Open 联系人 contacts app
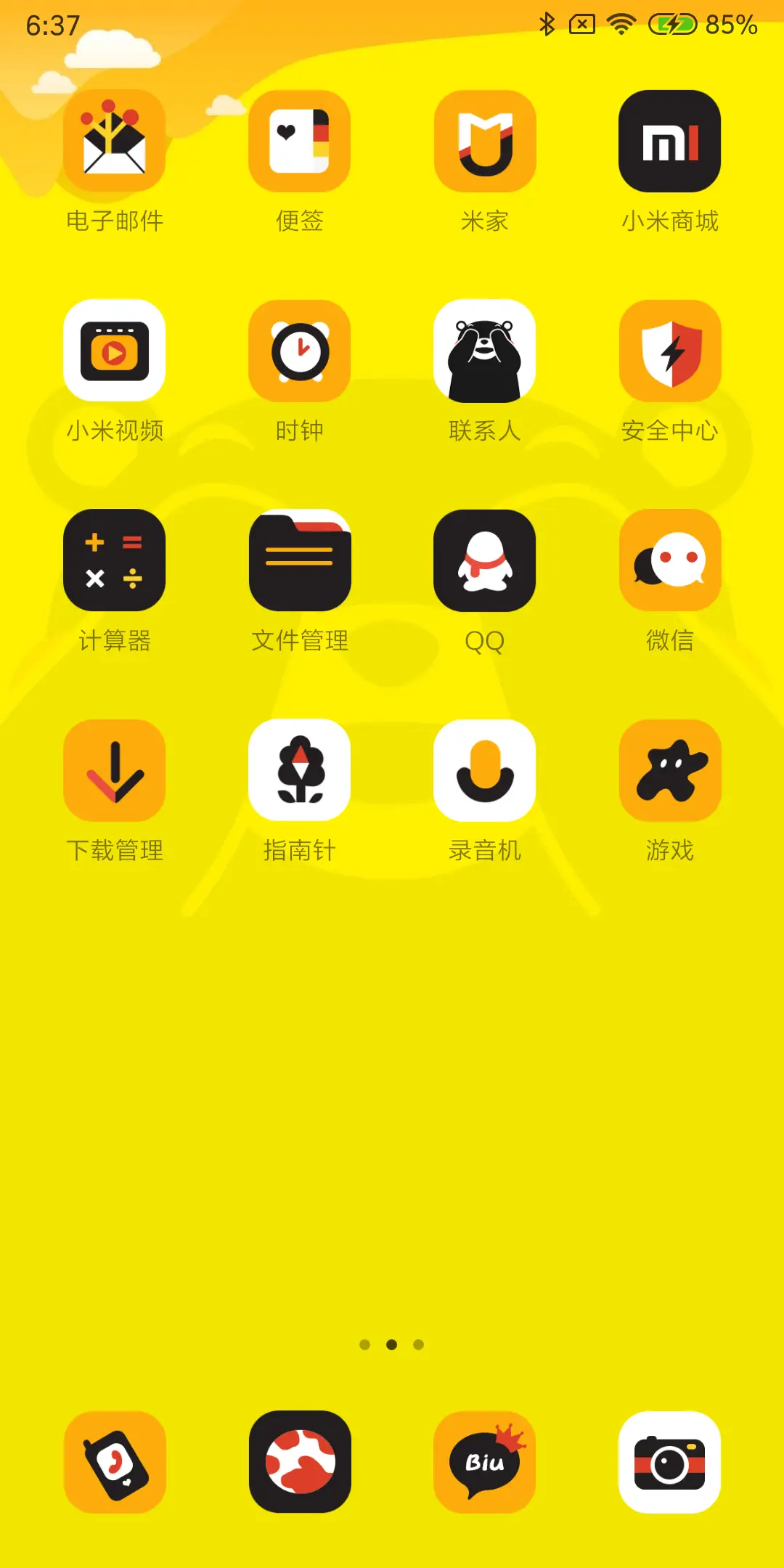The image size is (784, 1568). 485,351
